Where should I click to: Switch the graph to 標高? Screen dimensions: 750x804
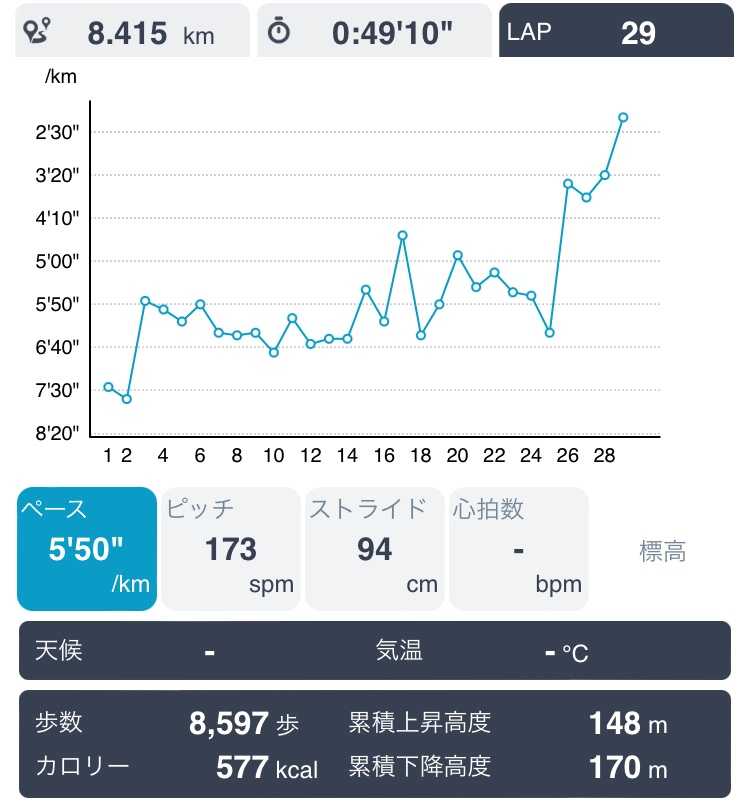663,551
